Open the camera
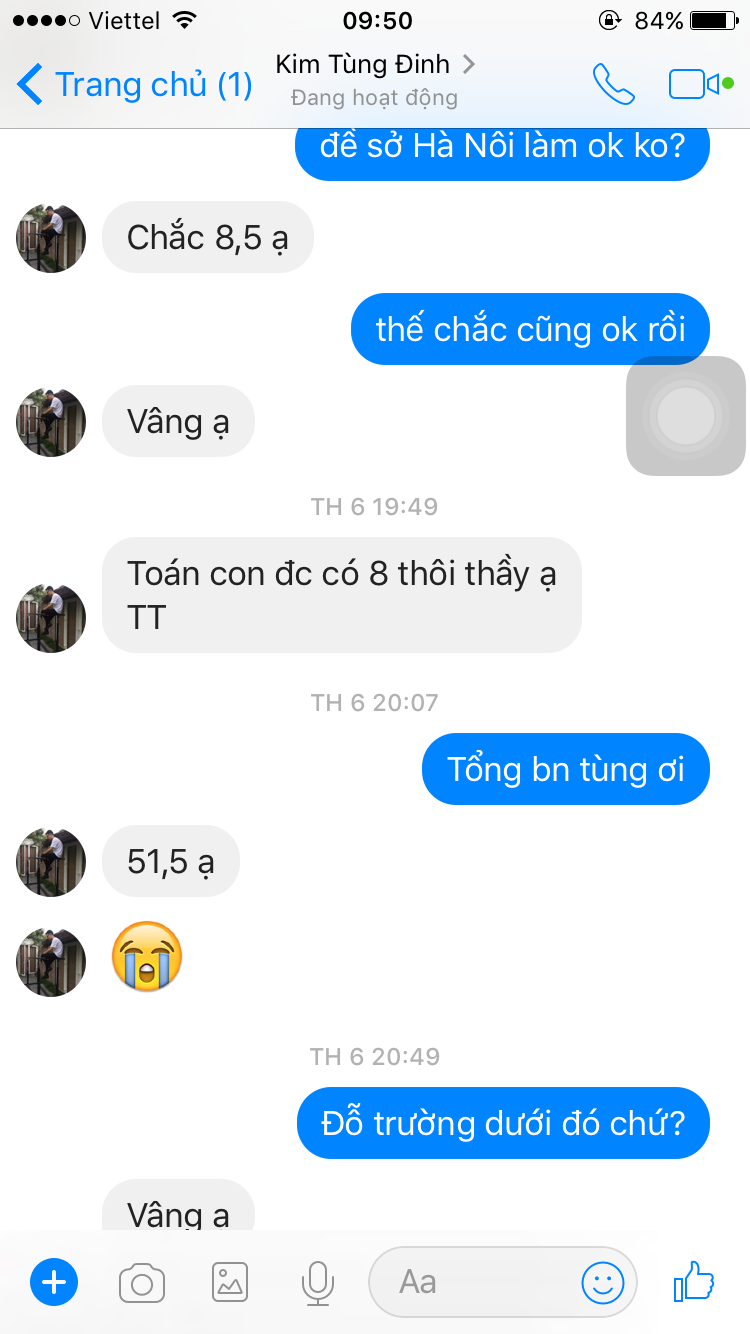 (142, 1282)
